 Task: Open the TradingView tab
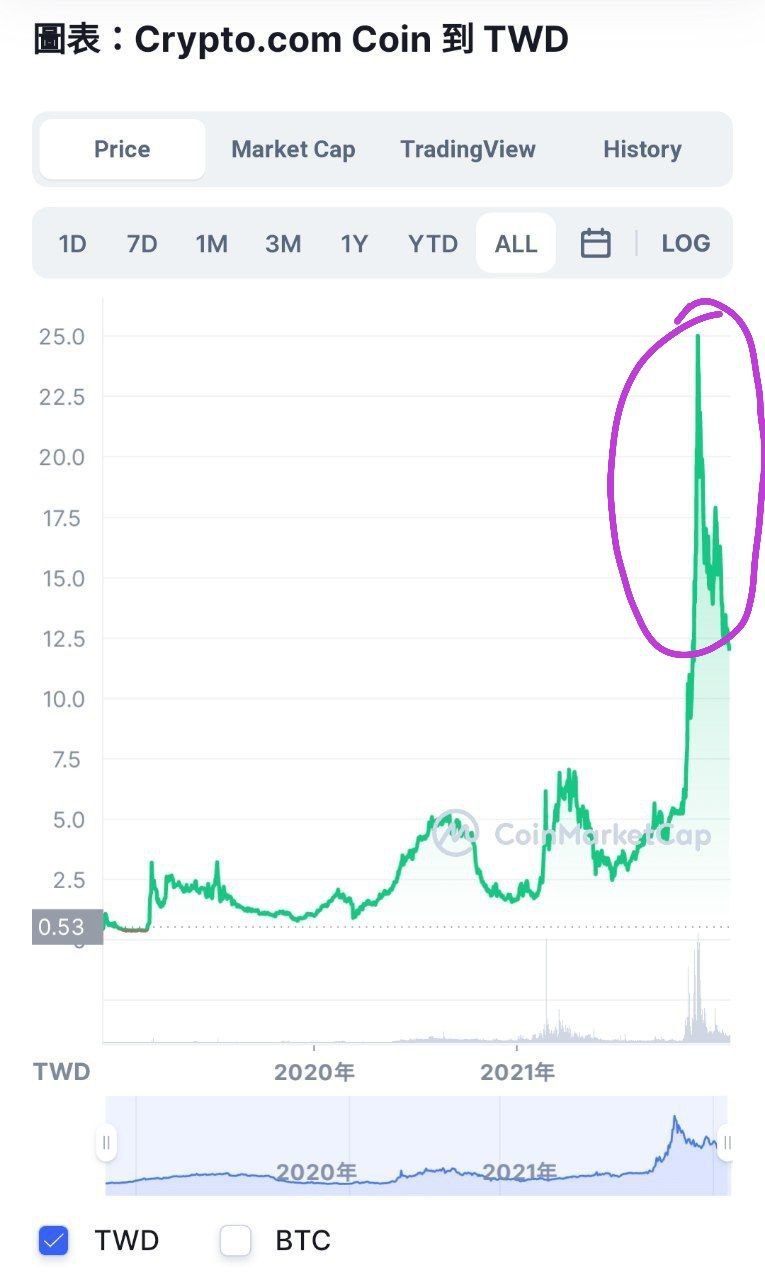click(468, 150)
